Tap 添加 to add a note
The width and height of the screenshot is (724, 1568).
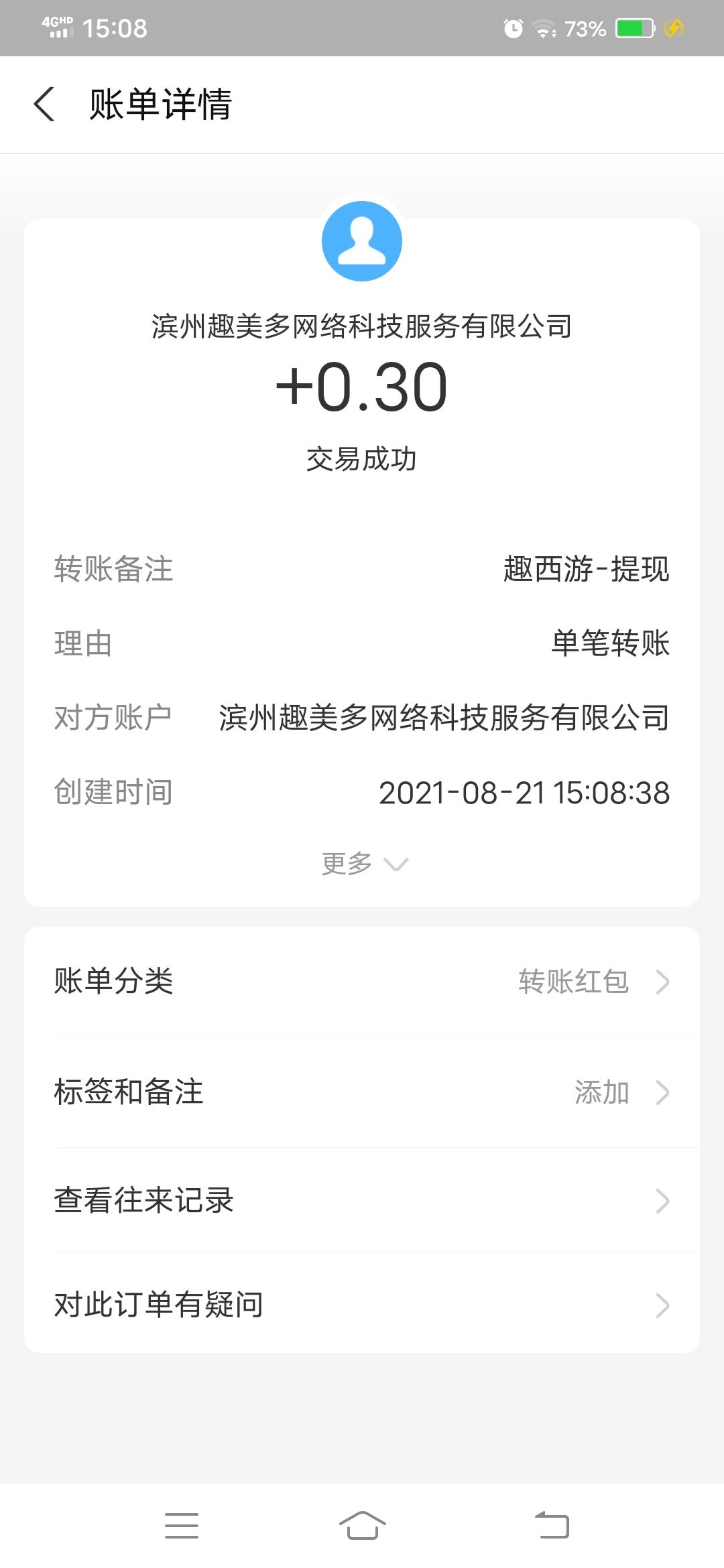point(602,1092)
